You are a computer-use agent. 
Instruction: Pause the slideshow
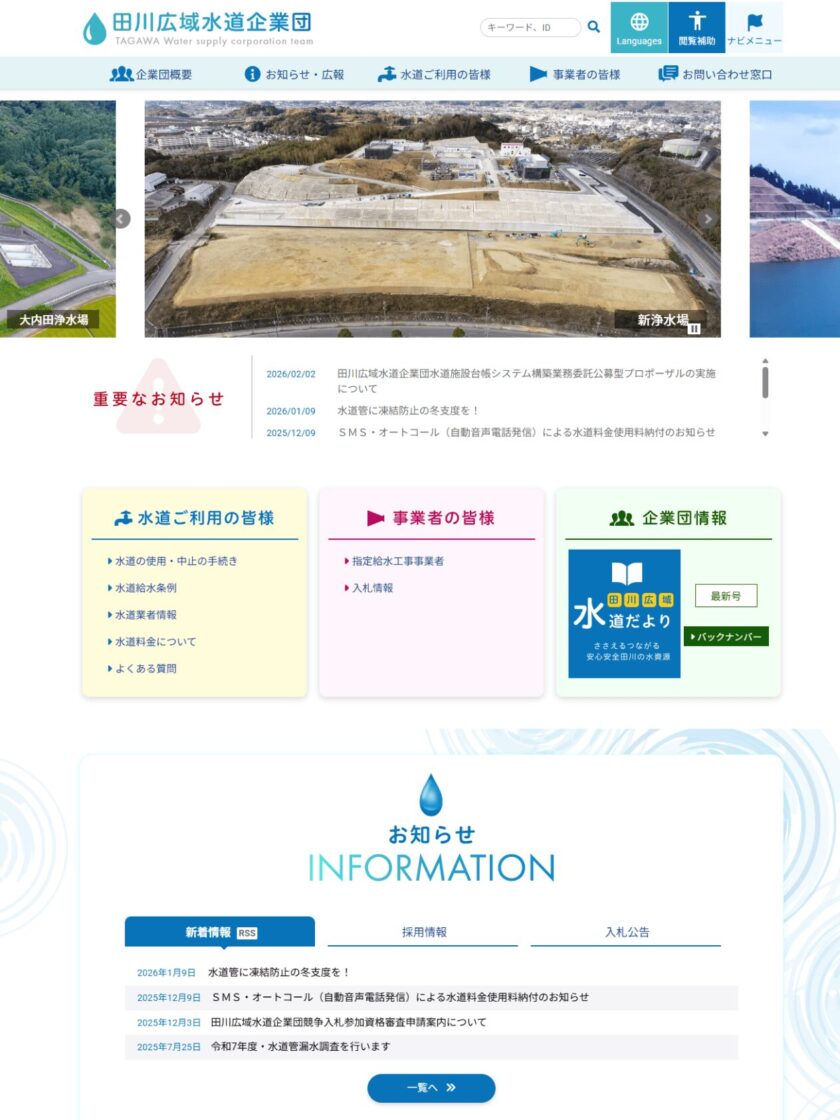point(694,327)
